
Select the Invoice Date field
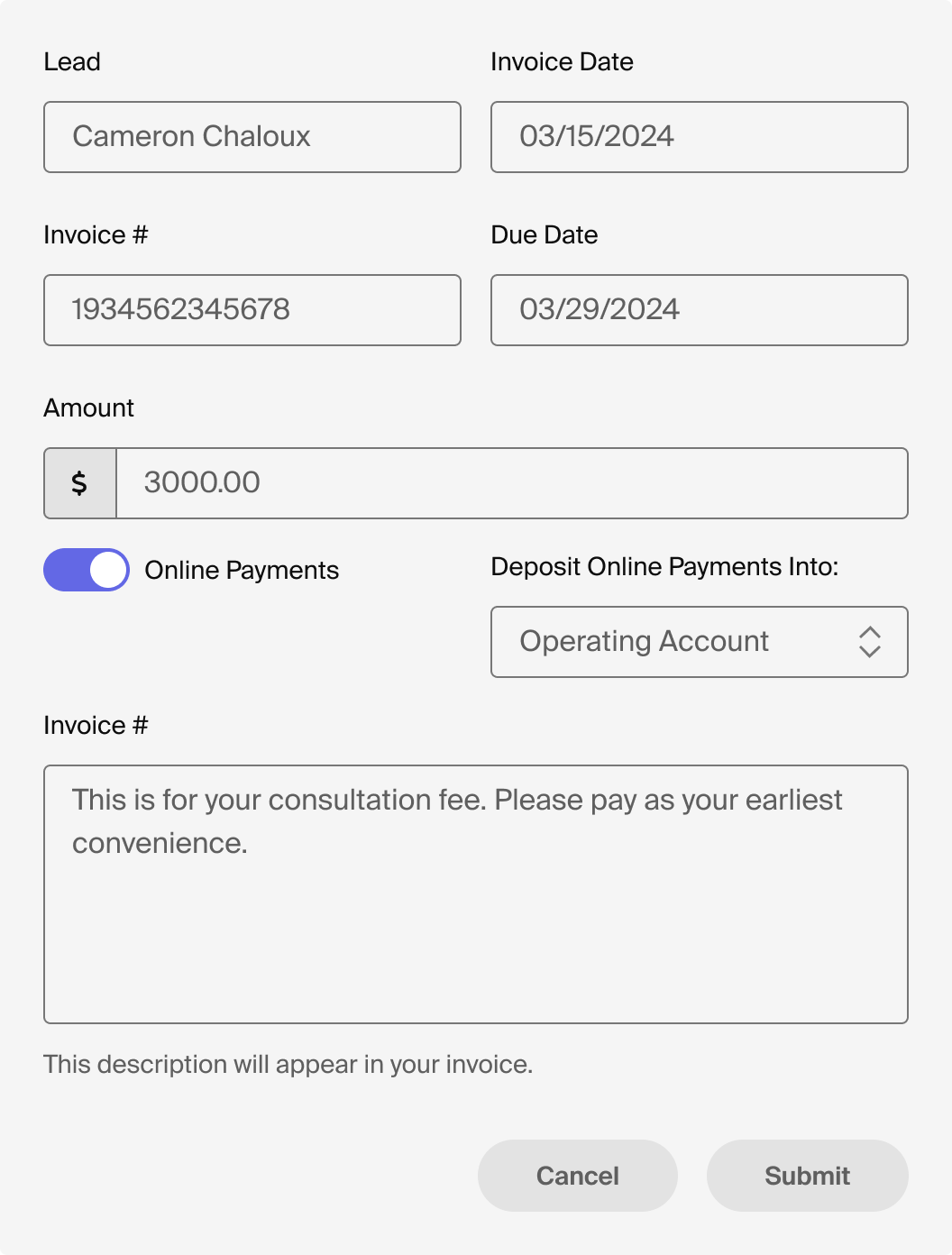[699, 137]
